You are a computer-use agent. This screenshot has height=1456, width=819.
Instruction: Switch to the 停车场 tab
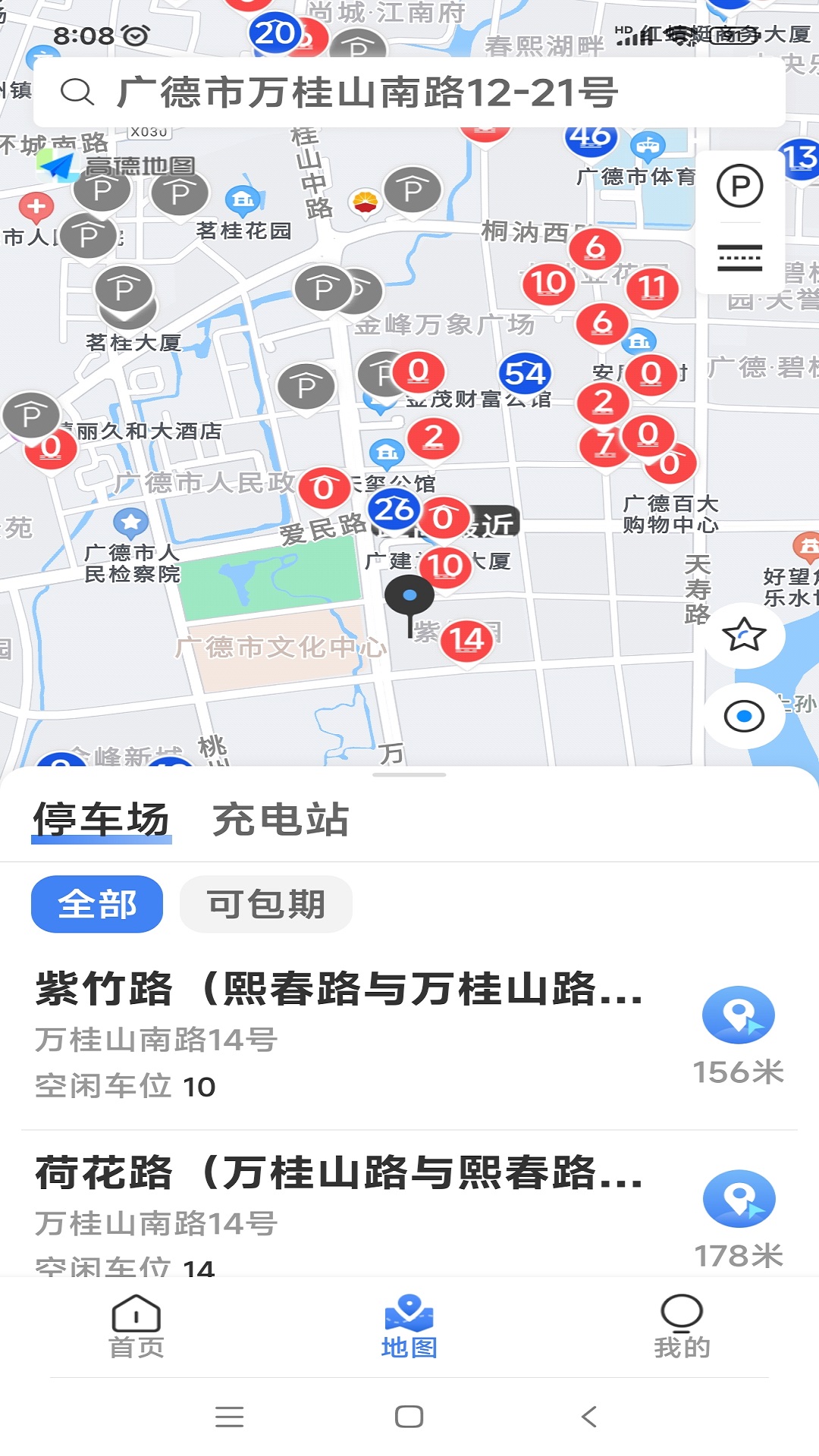pyautogui.click(x=101, y=821)
